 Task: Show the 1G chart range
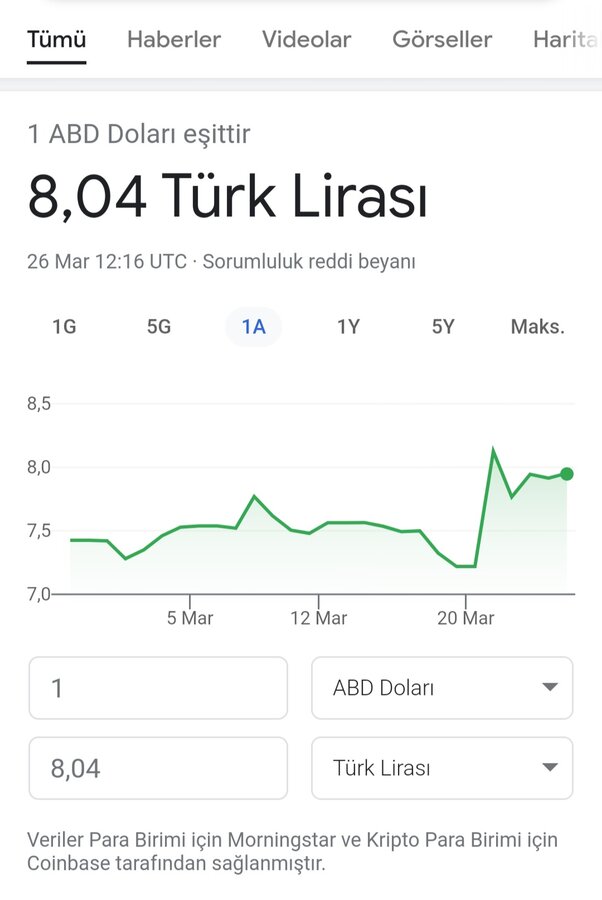[64, 327]
